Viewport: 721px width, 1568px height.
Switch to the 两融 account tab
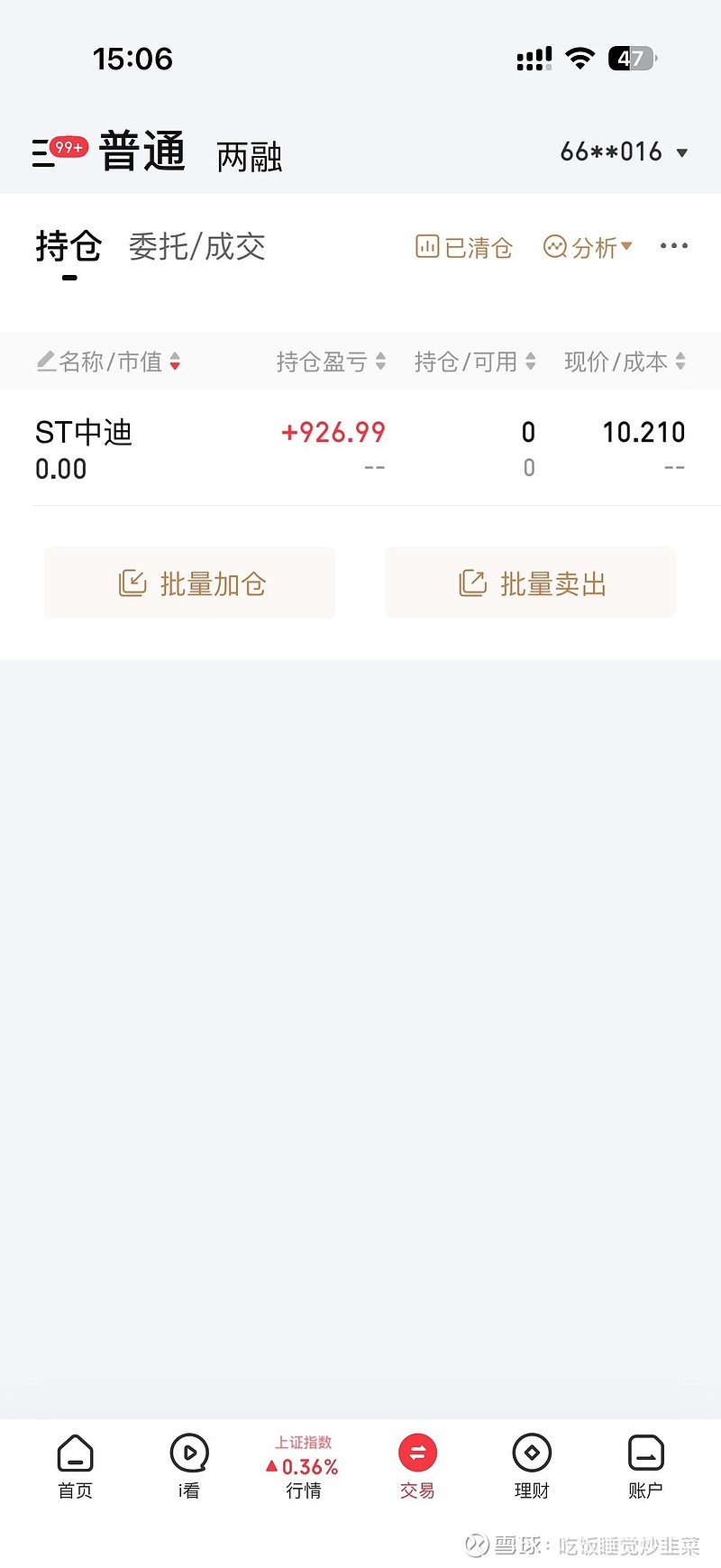coord(249,157)
